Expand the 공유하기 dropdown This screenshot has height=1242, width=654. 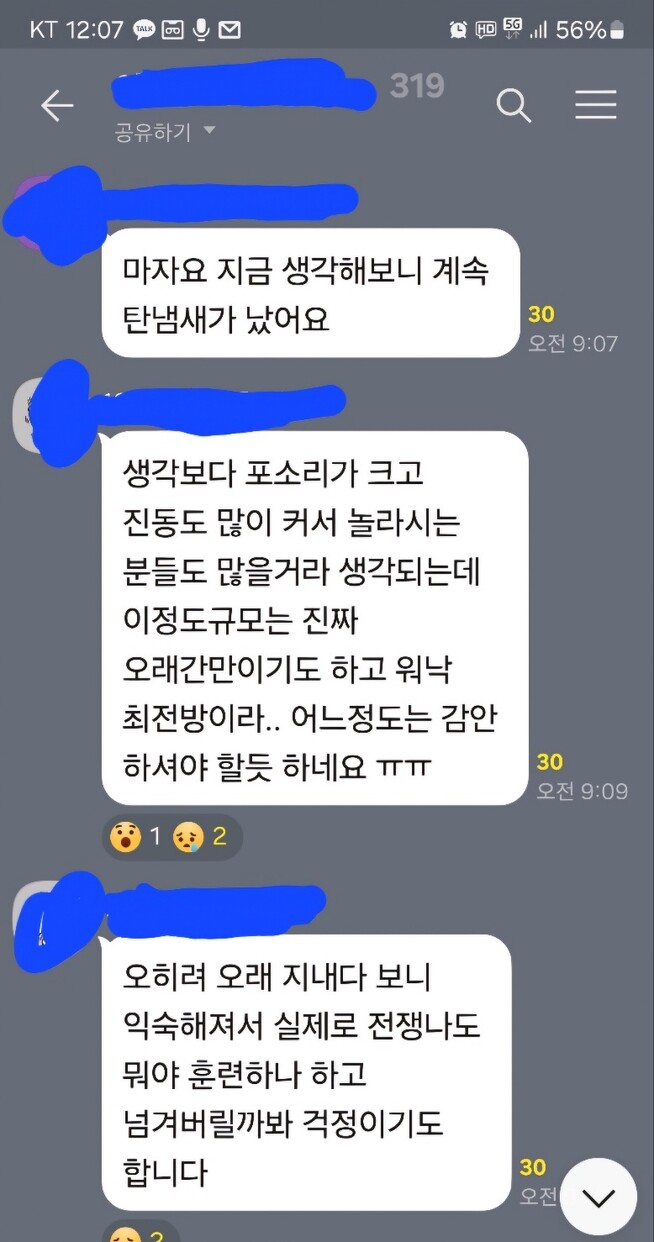coord(165,132)
